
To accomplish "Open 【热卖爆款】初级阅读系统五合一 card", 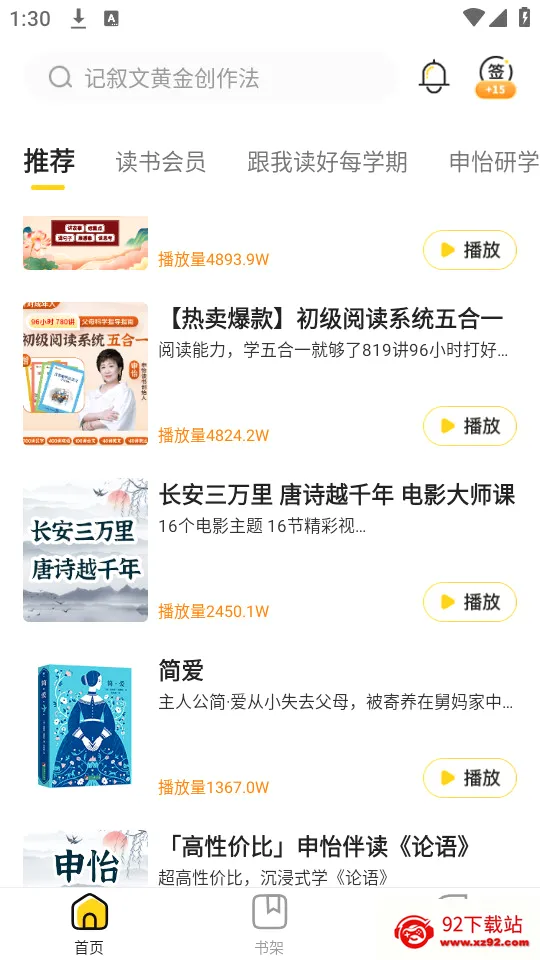I will [270, 373].
